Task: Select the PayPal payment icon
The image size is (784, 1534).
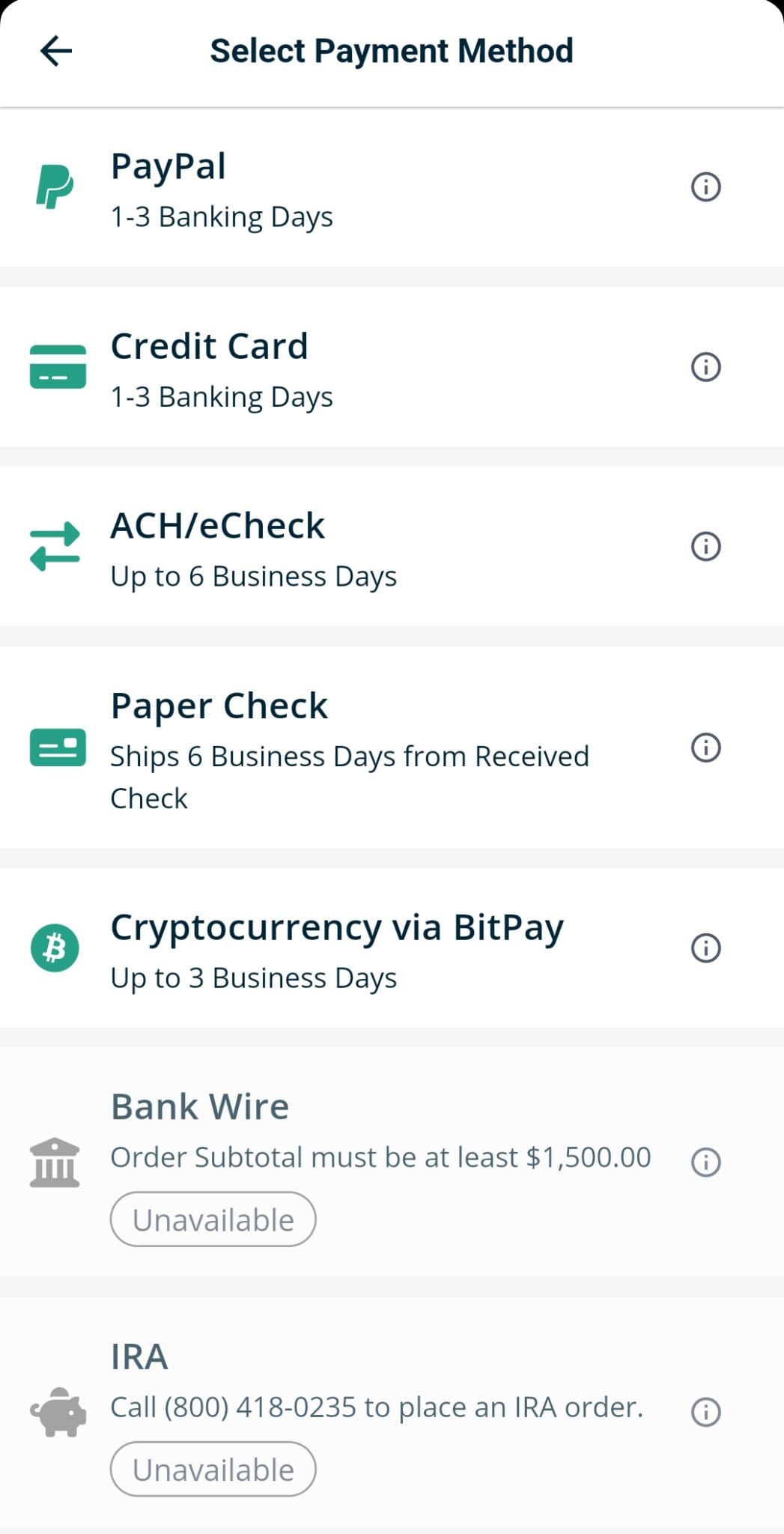Action: pyautogui.click(x=56, y=187)
